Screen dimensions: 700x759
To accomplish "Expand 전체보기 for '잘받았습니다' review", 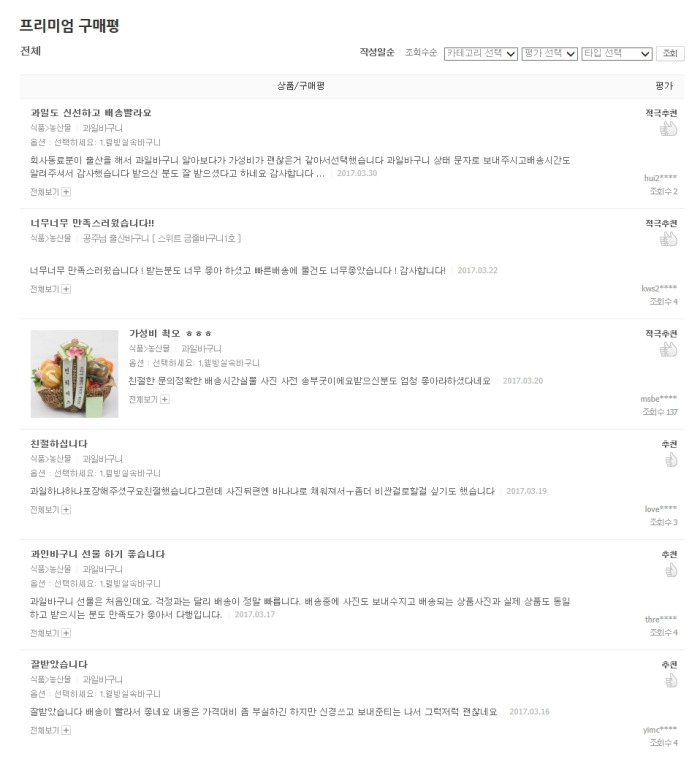I will 50,730.
